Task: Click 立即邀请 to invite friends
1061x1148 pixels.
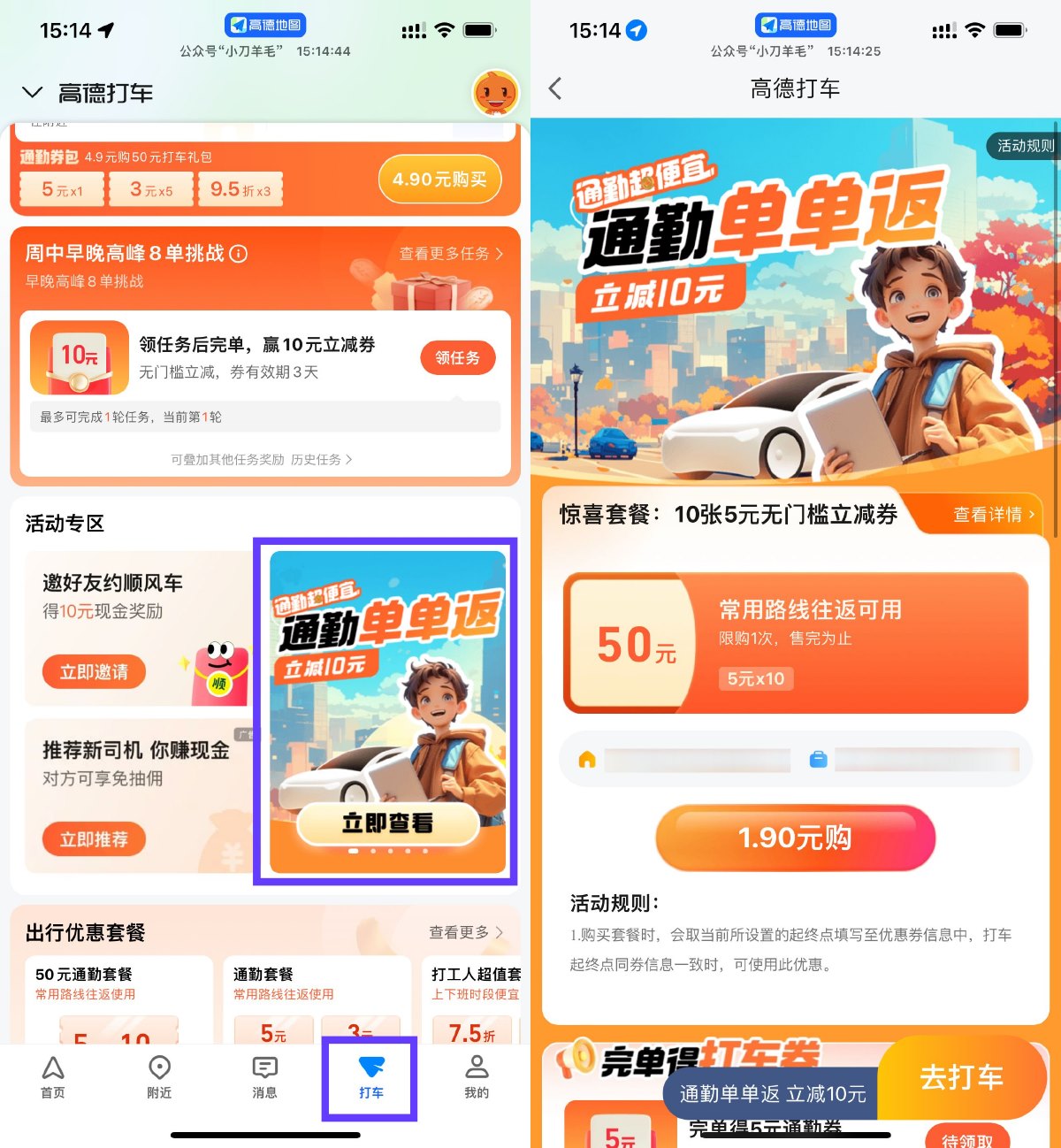Action: click(x=93, y=672)
